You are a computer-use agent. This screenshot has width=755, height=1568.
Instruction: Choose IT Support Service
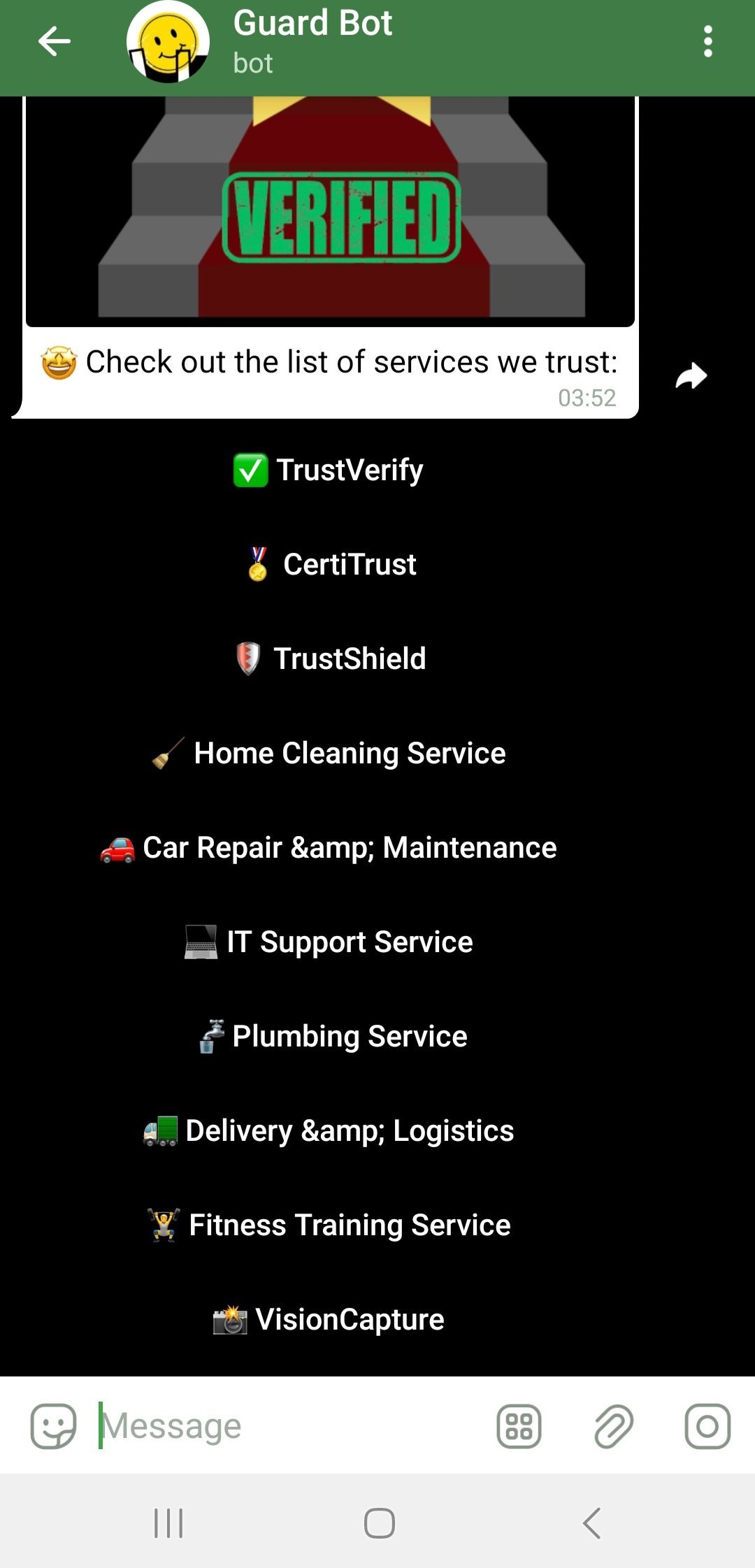click(x=329, y=942)
